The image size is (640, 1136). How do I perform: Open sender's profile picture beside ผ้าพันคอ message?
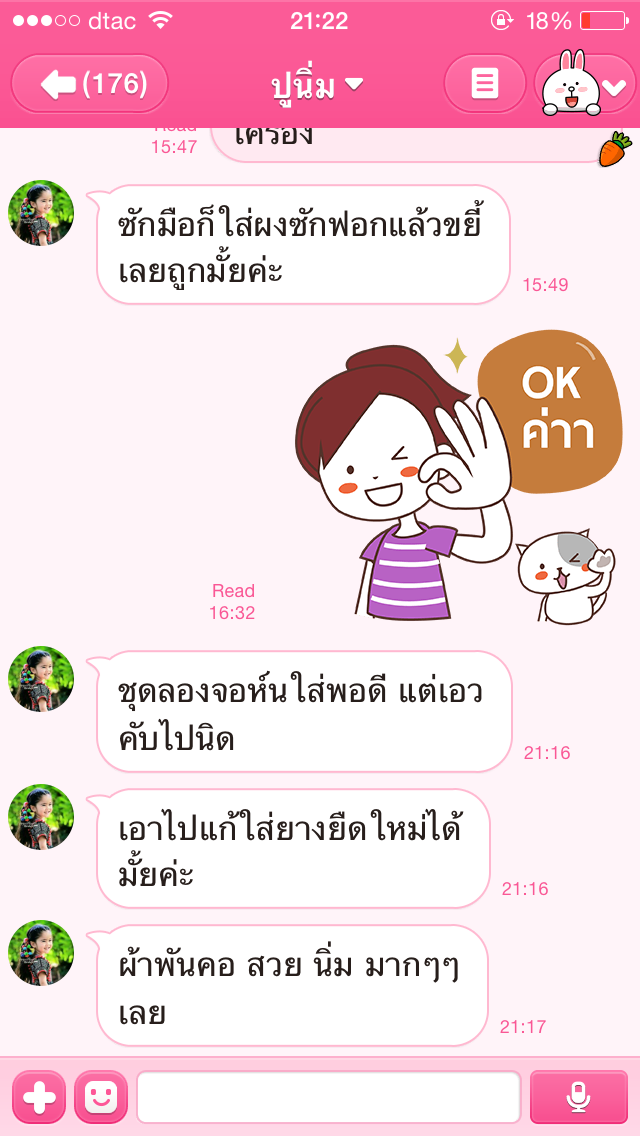point(41,953)
